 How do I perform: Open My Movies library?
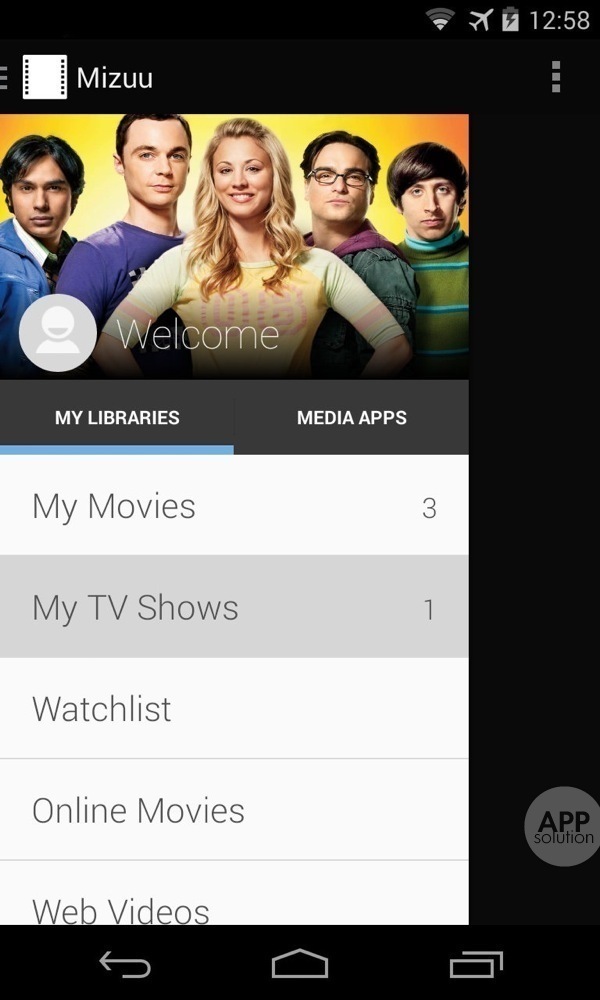click(x=234, y=506)
